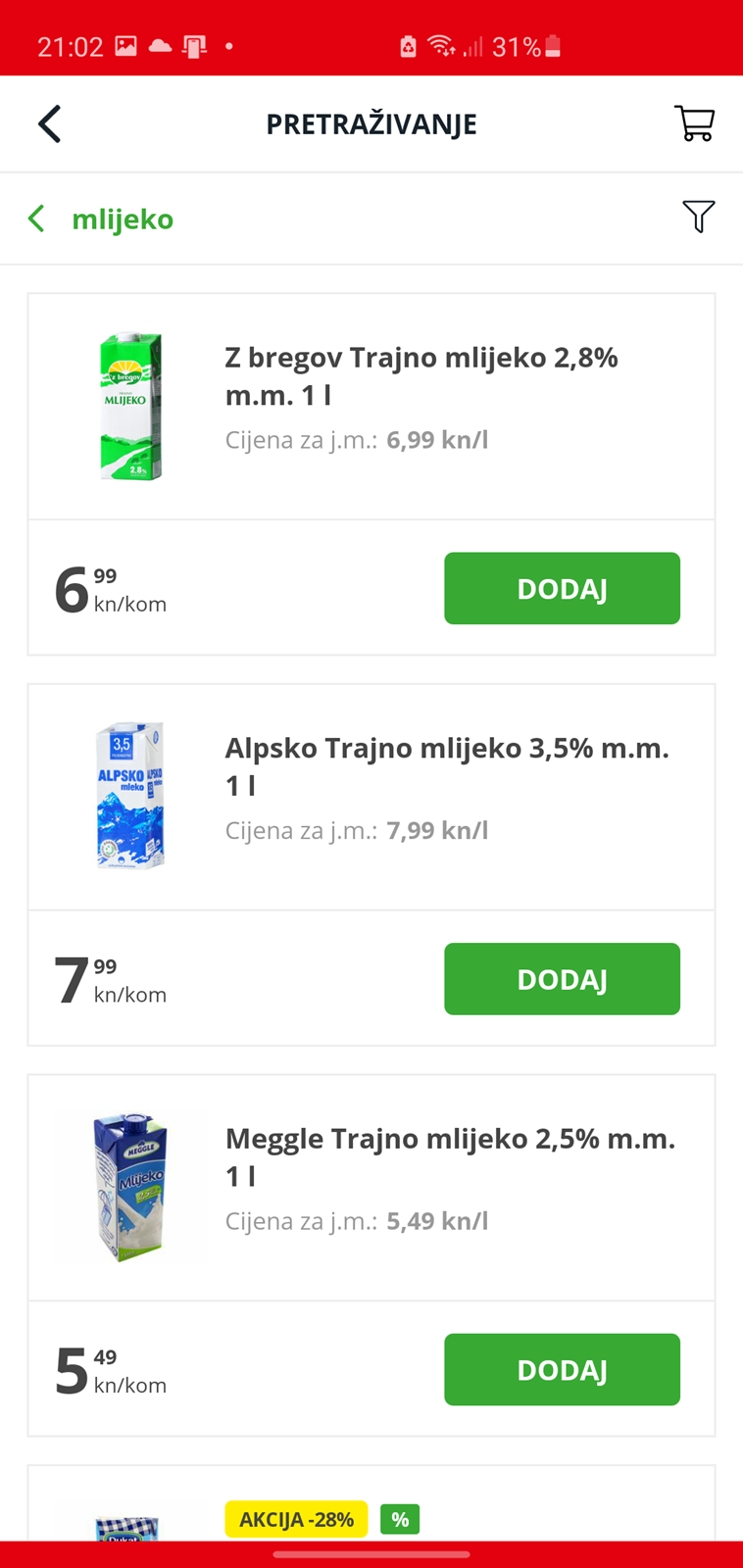This screenshot has height=1568, width=743.
Task: Open the shopping cart
Action: point(694,123)
